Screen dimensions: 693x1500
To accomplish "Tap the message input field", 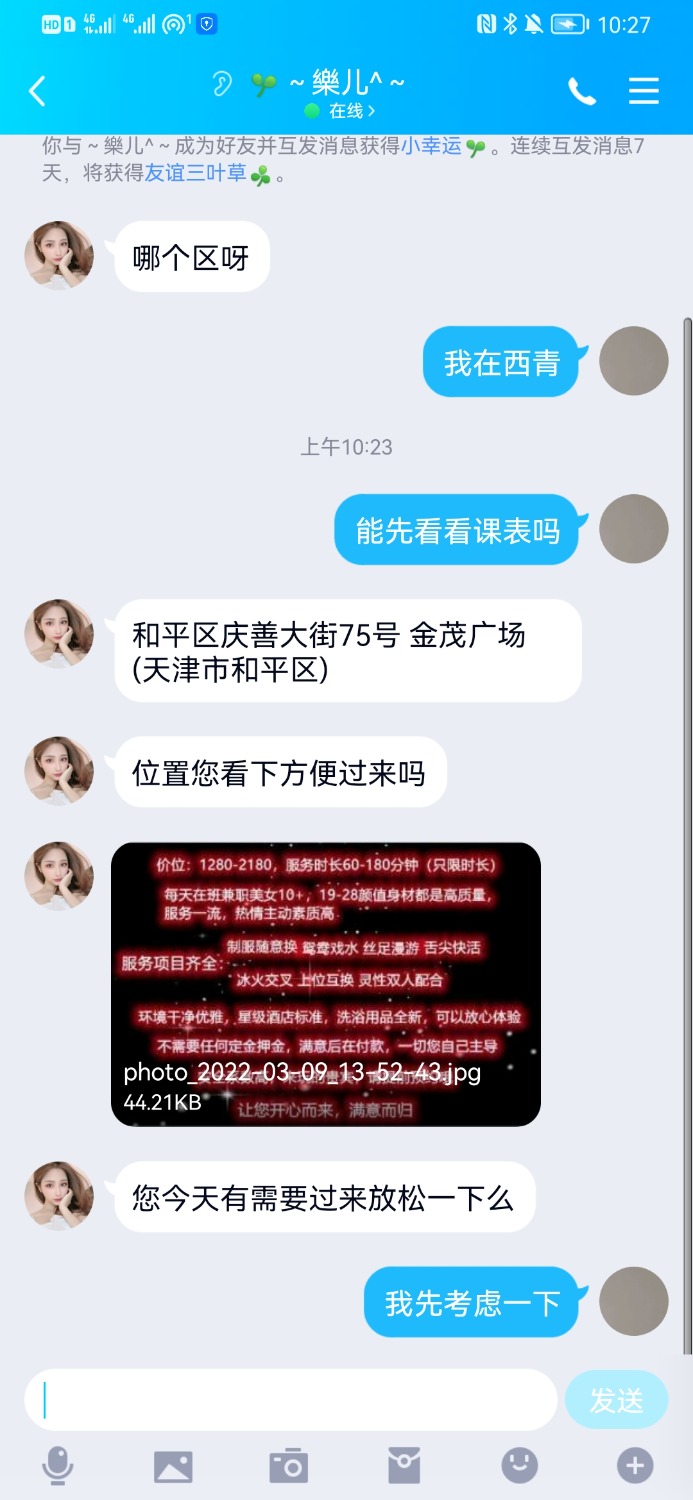I will (290, 1399).
